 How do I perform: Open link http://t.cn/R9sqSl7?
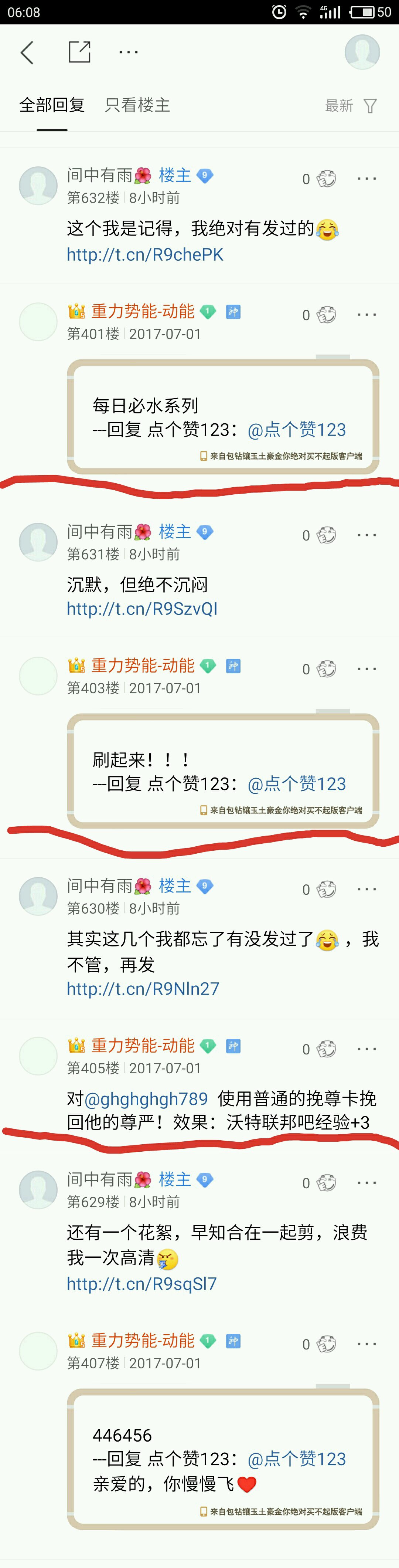click(142, 1284)
